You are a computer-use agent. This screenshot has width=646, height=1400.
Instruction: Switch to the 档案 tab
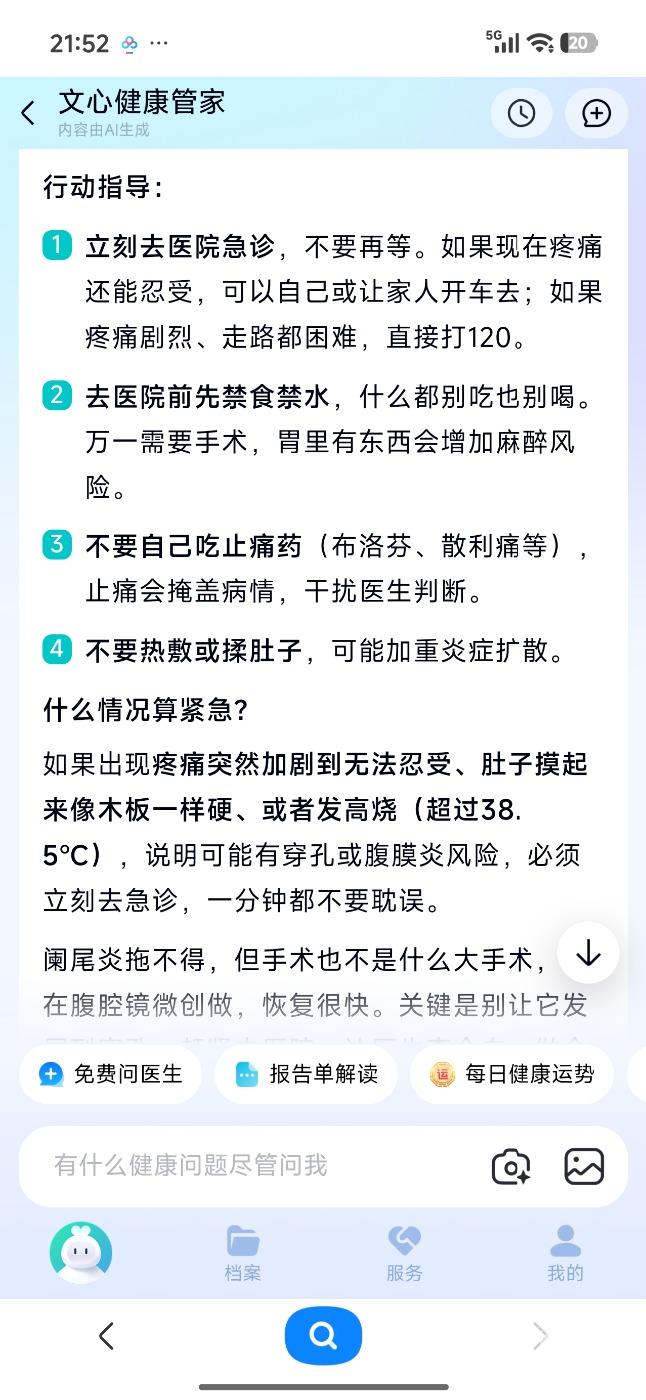tap(243, 1254)
